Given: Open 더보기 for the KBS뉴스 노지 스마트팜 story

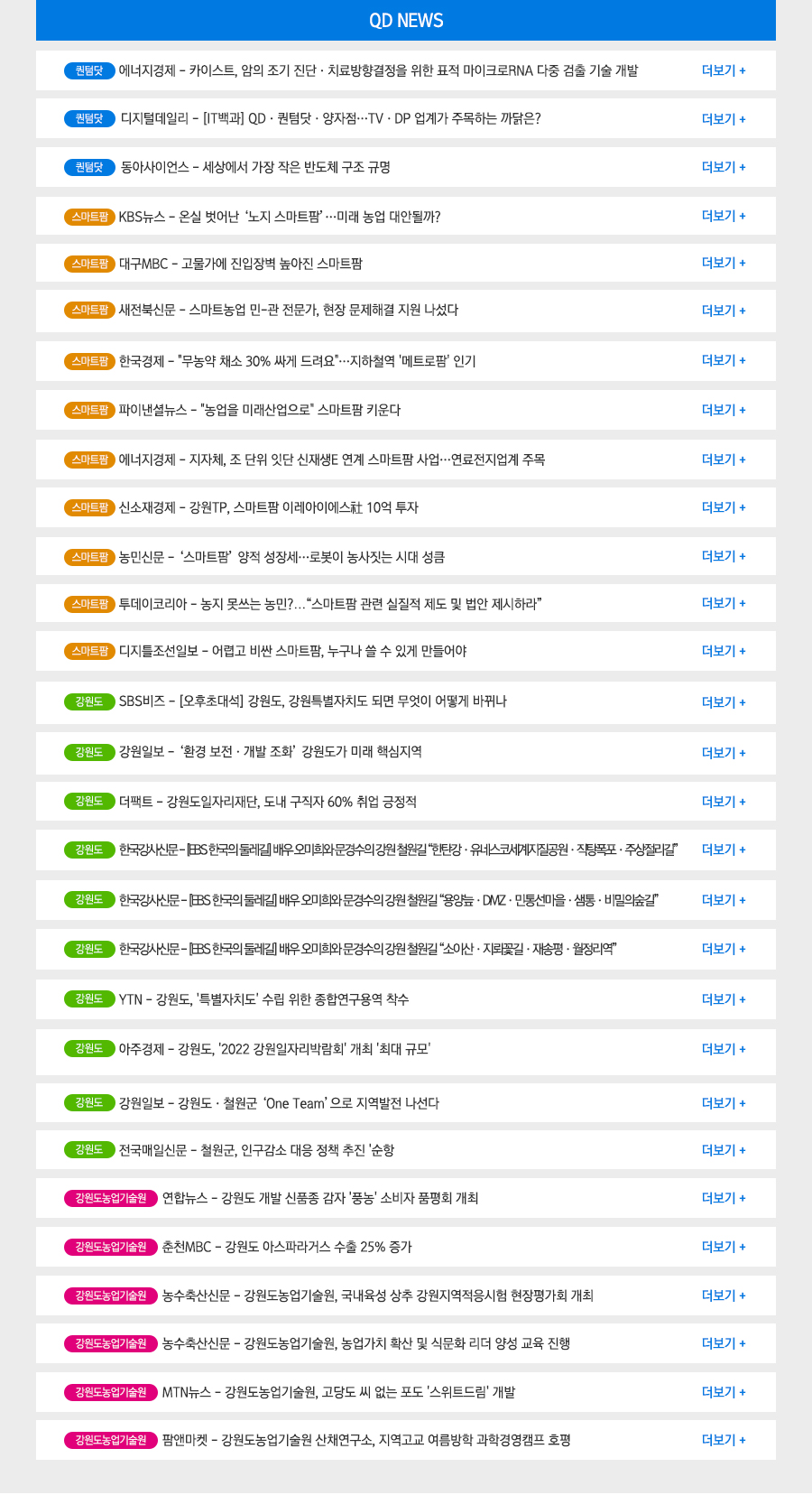Looking at the screenshot, I should click(724, 216).
